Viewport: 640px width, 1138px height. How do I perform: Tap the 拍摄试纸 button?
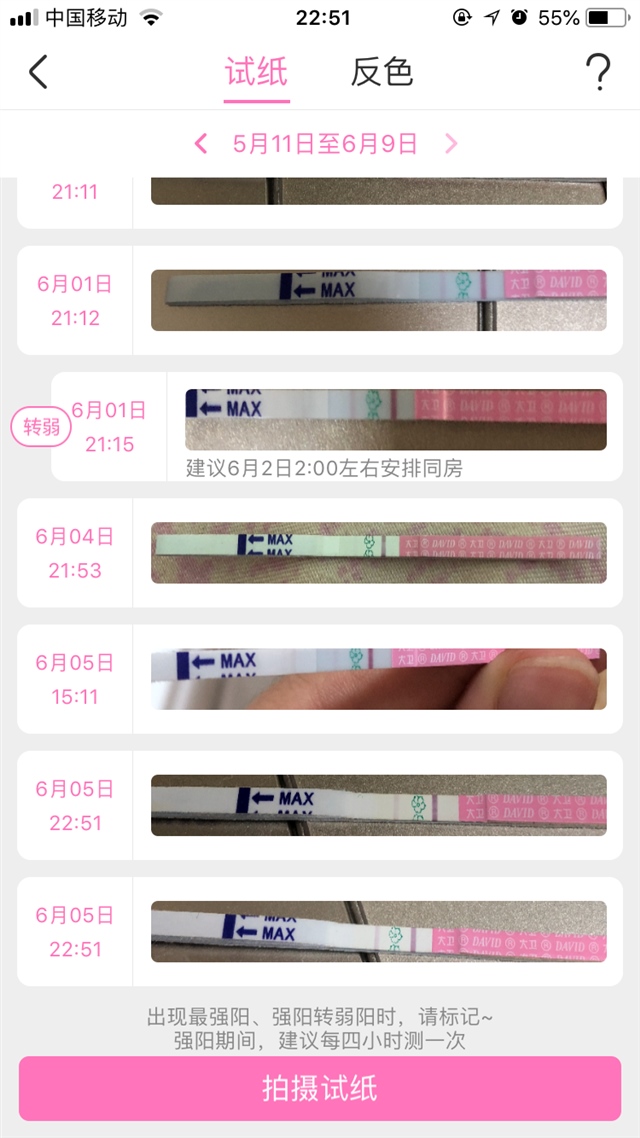point(320,1088)
